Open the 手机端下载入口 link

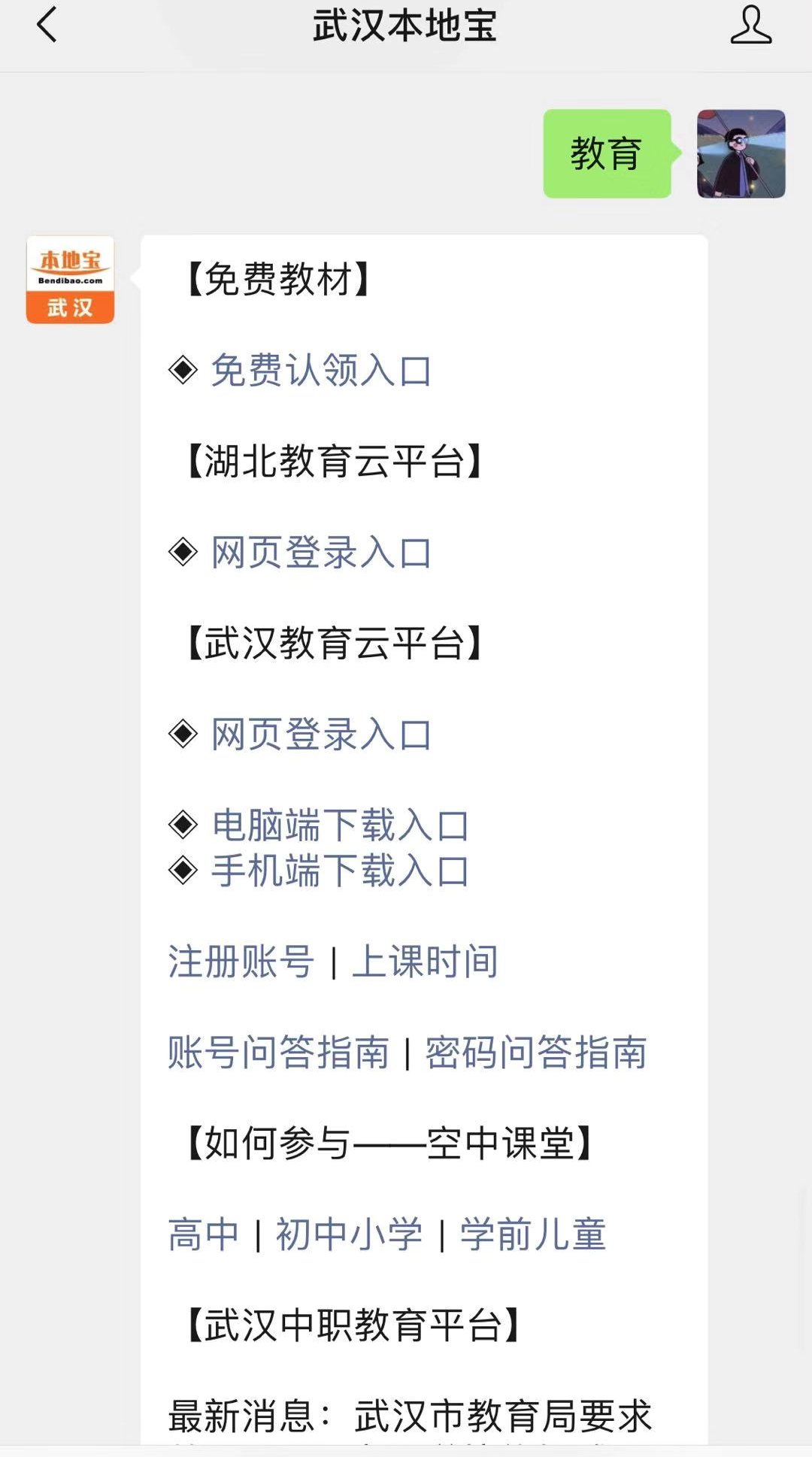point(340,871)
